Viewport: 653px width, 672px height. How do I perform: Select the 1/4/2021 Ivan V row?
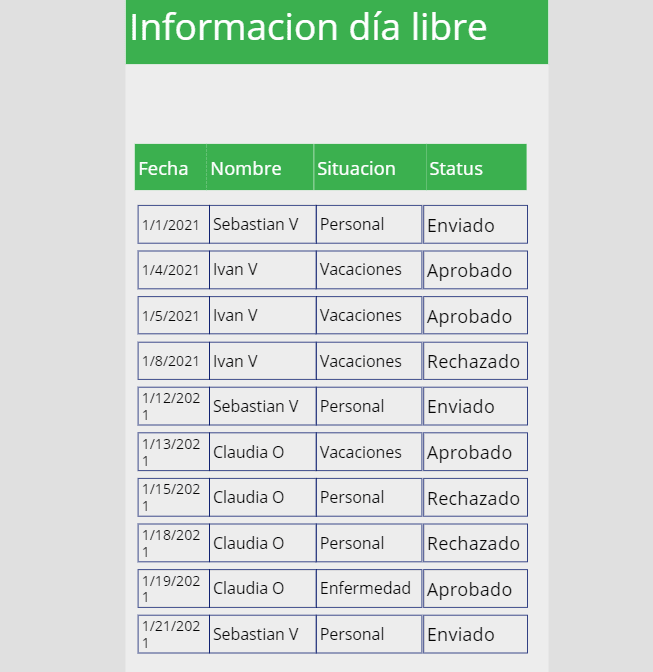click(332, 270)
